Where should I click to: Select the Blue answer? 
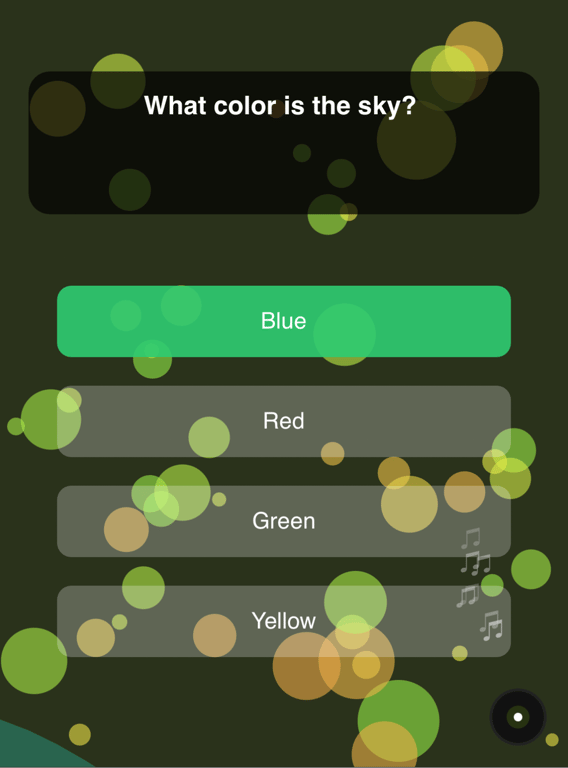point(284,321)
